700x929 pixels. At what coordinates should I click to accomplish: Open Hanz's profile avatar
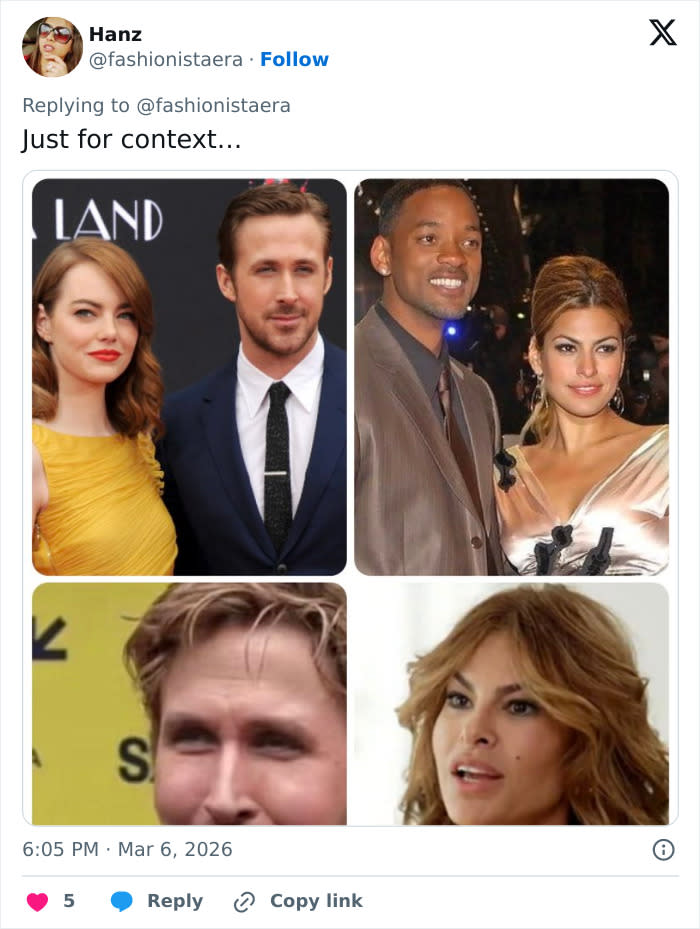pyautogui.click(x=52, y=47)
